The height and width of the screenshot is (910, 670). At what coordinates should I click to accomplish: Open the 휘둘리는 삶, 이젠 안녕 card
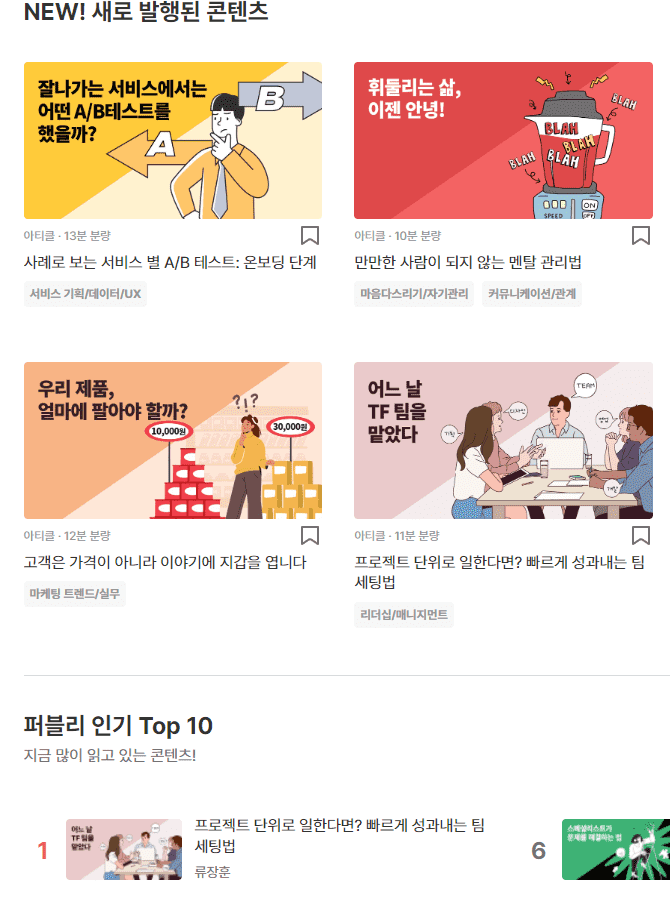(x=503, y=140)
